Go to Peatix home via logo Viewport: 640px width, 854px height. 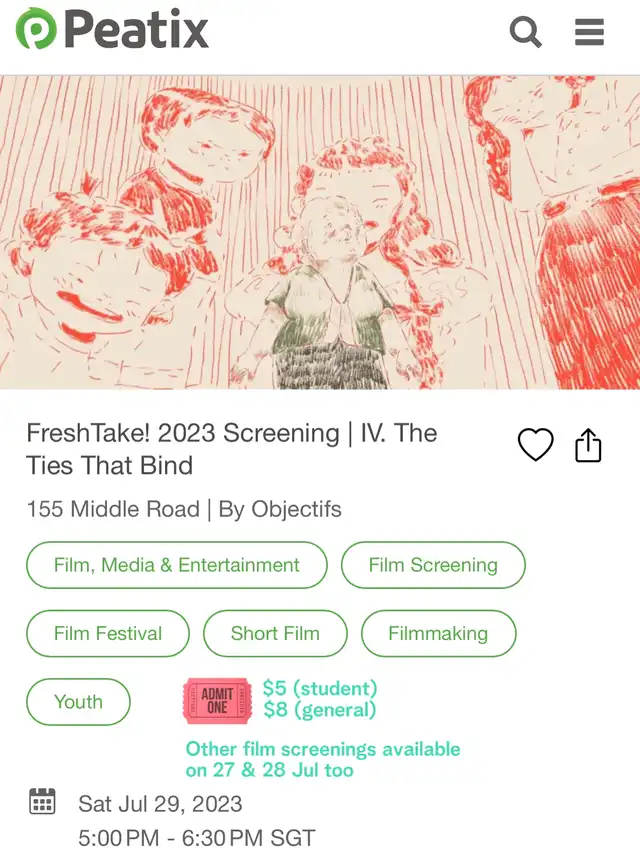coord(112,30)
